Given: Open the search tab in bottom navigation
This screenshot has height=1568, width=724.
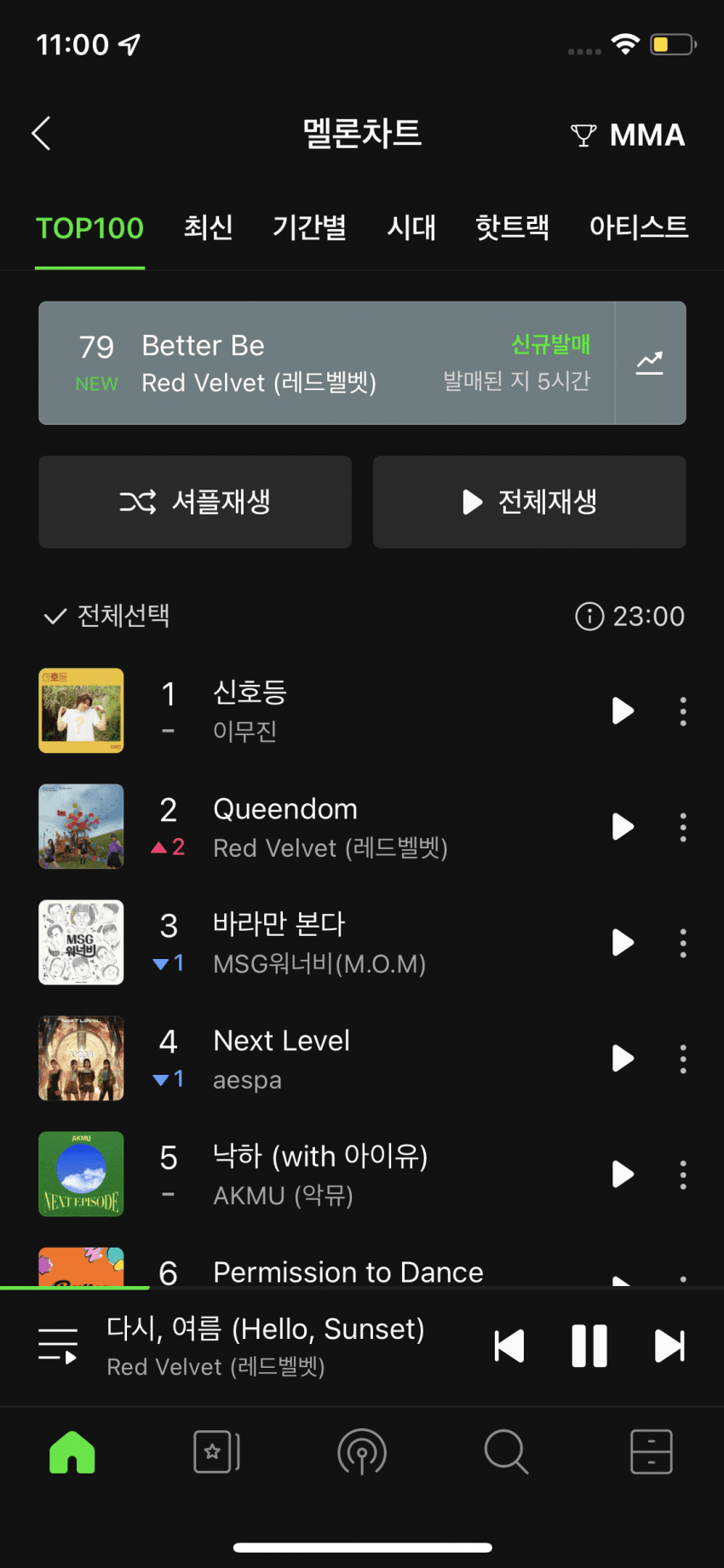Looking at the screenshot, I should (507, 1452).
